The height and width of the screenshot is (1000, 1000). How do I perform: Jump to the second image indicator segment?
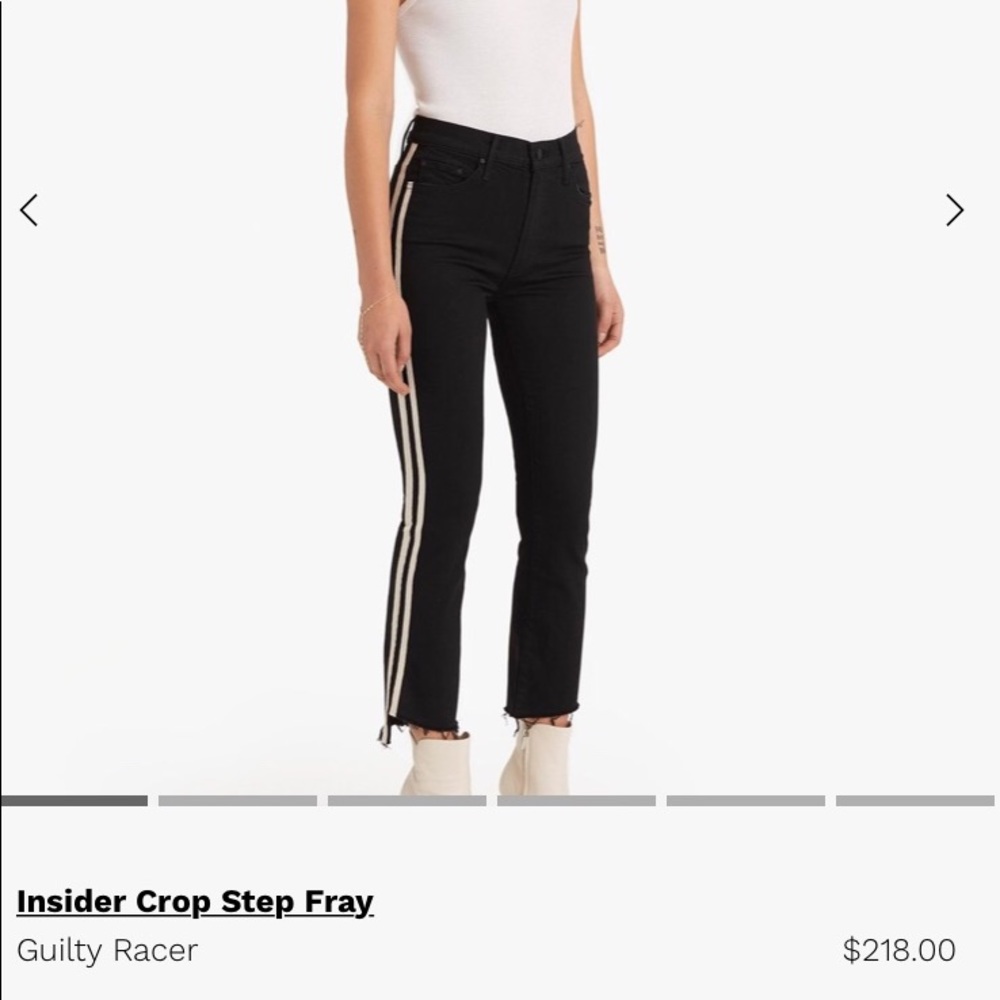click(237, 800)
